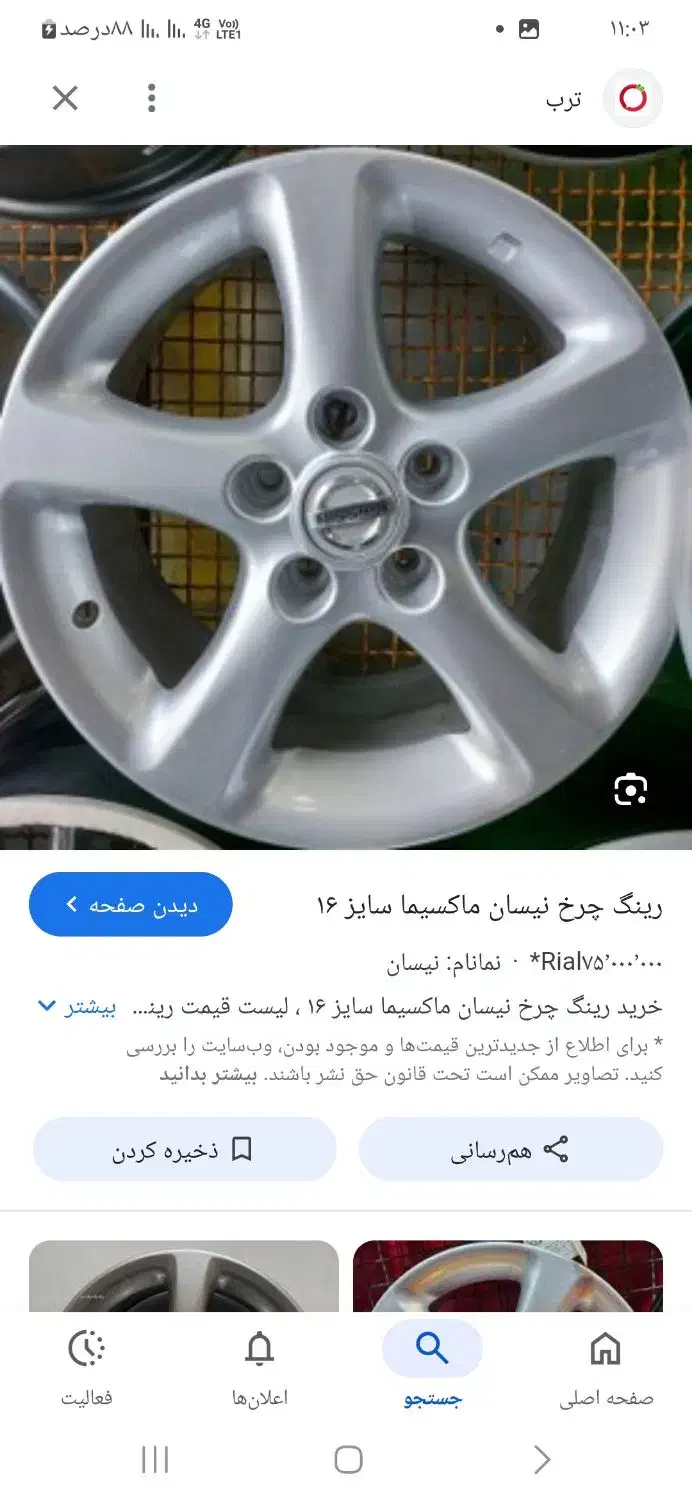Image resolution: width=692 pixels, height=1500 pixels.
Task: Open the three-dot overflow menu
Action: [x=152, y=98]
